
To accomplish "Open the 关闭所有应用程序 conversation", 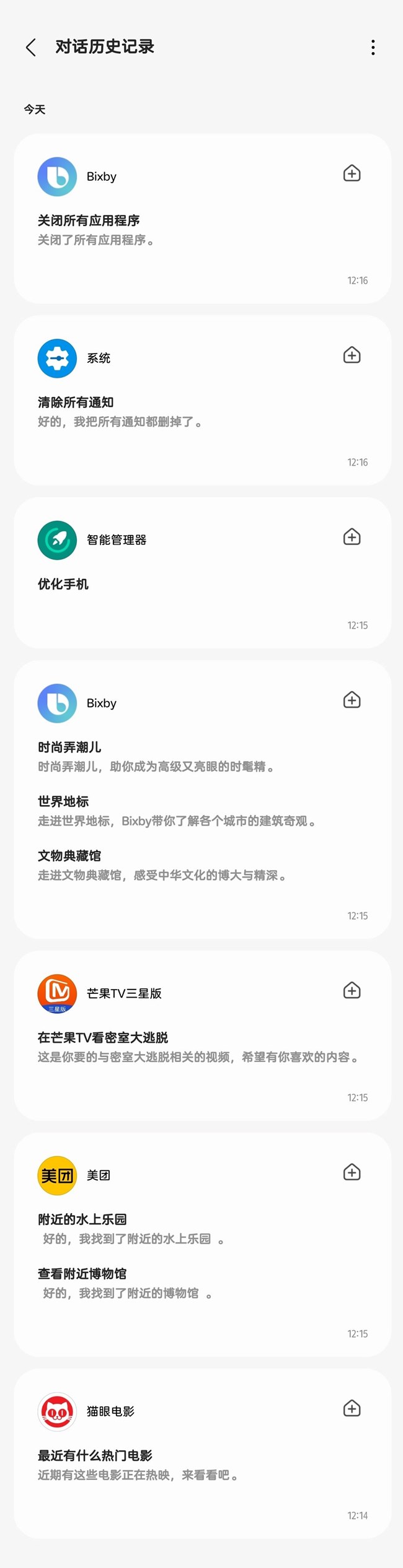I will [x=89, y=221].
